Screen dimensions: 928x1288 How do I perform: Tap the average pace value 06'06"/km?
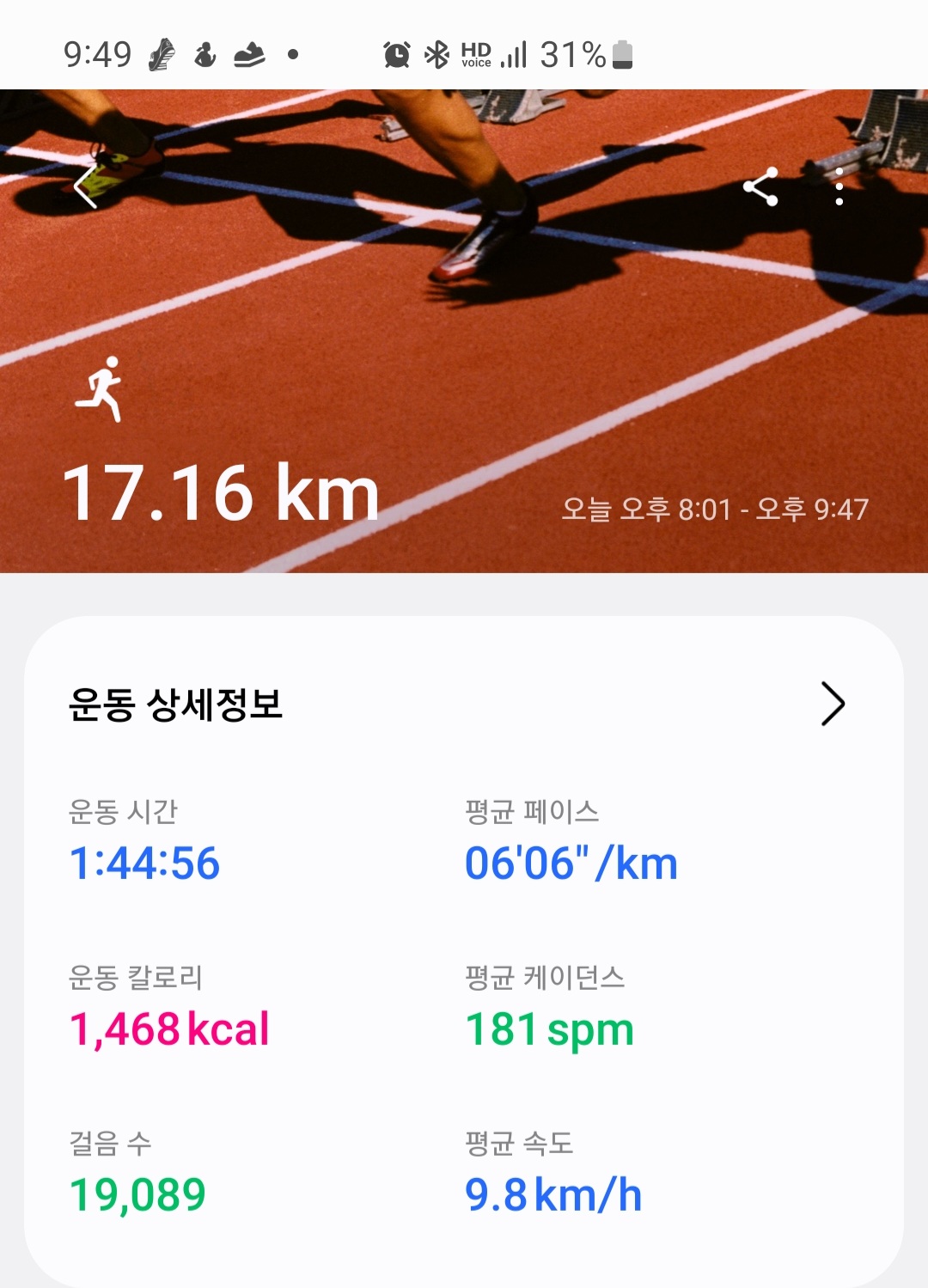[x=570, y=865]
